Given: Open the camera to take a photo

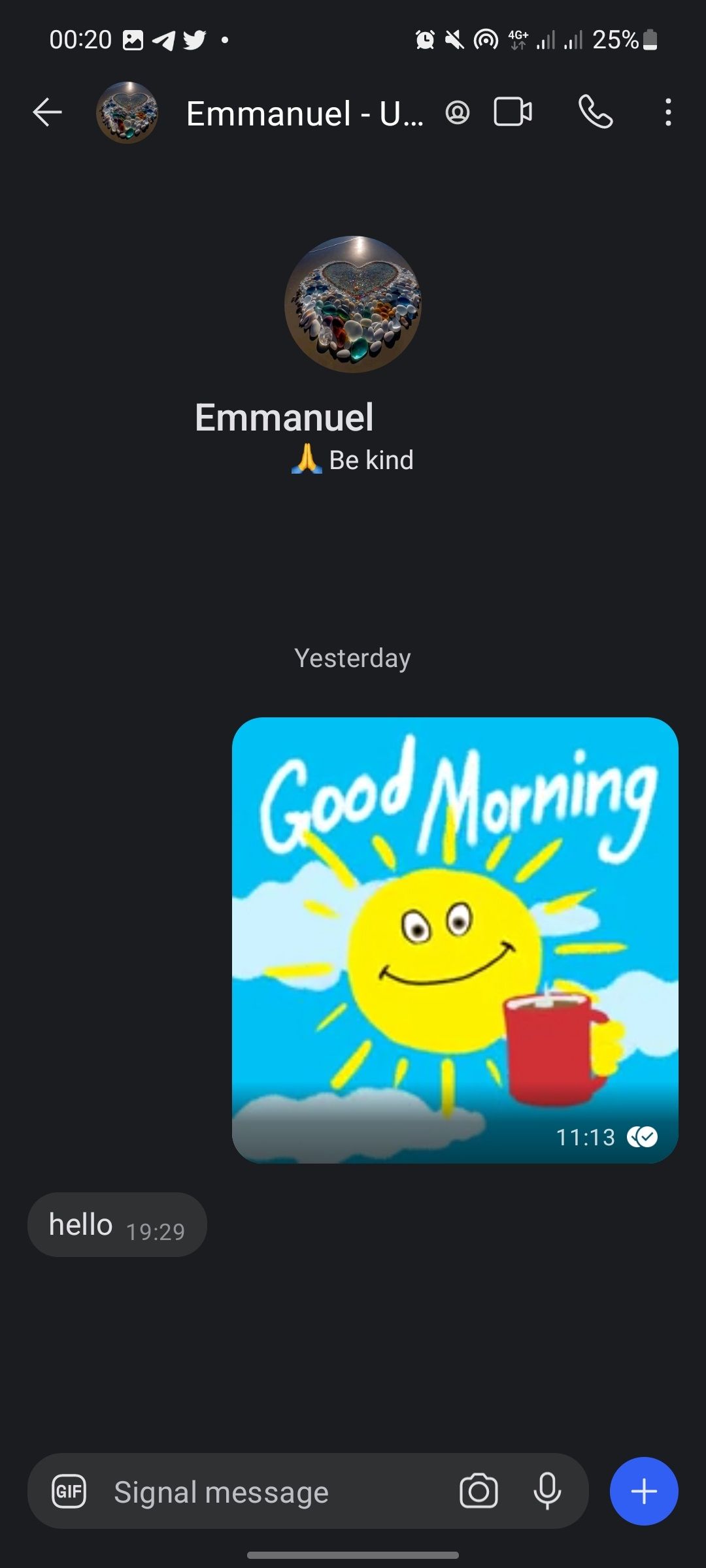Looking at the screenshot, I should click(x=479, y=1492).
